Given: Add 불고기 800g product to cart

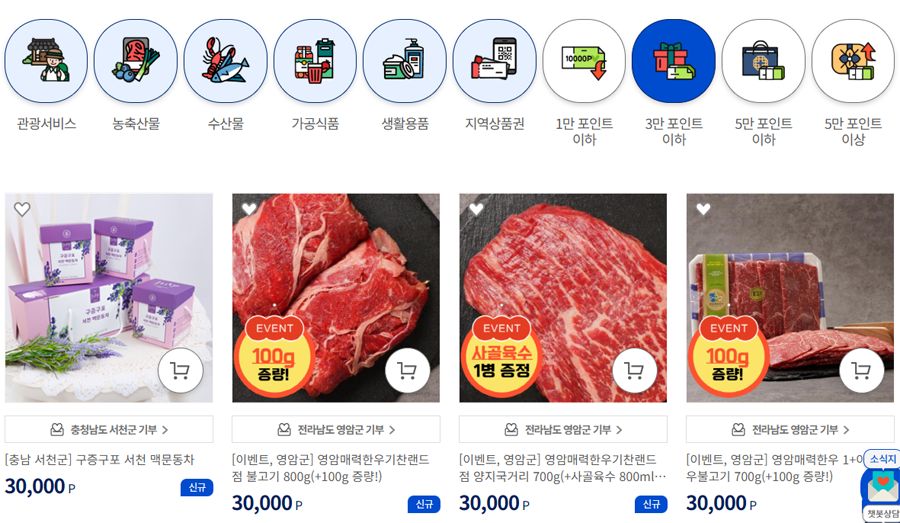Looking at the screenshot, I should (407, 371).
